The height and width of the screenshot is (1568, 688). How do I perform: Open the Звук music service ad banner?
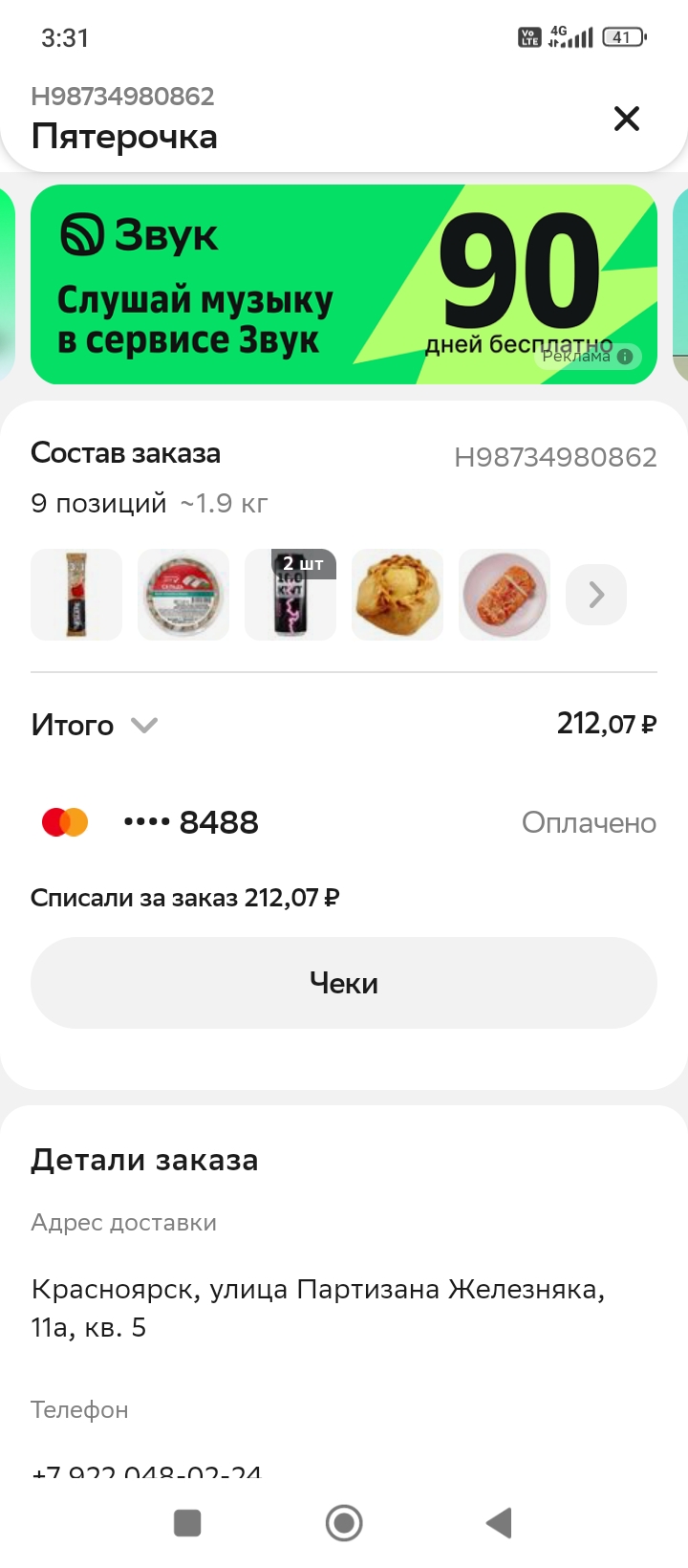(x=287, y=285)
